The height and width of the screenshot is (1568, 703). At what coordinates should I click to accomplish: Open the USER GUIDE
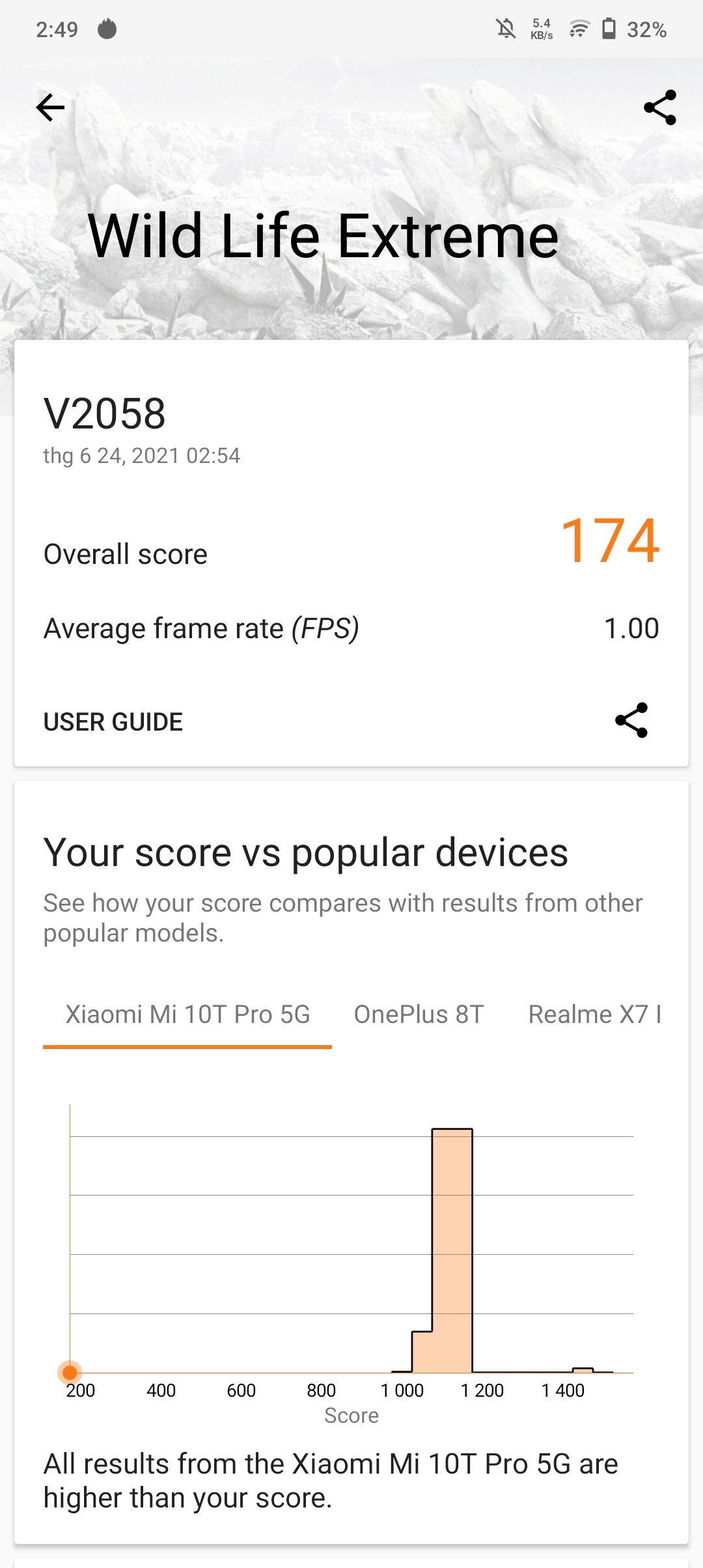click(113, 721)
